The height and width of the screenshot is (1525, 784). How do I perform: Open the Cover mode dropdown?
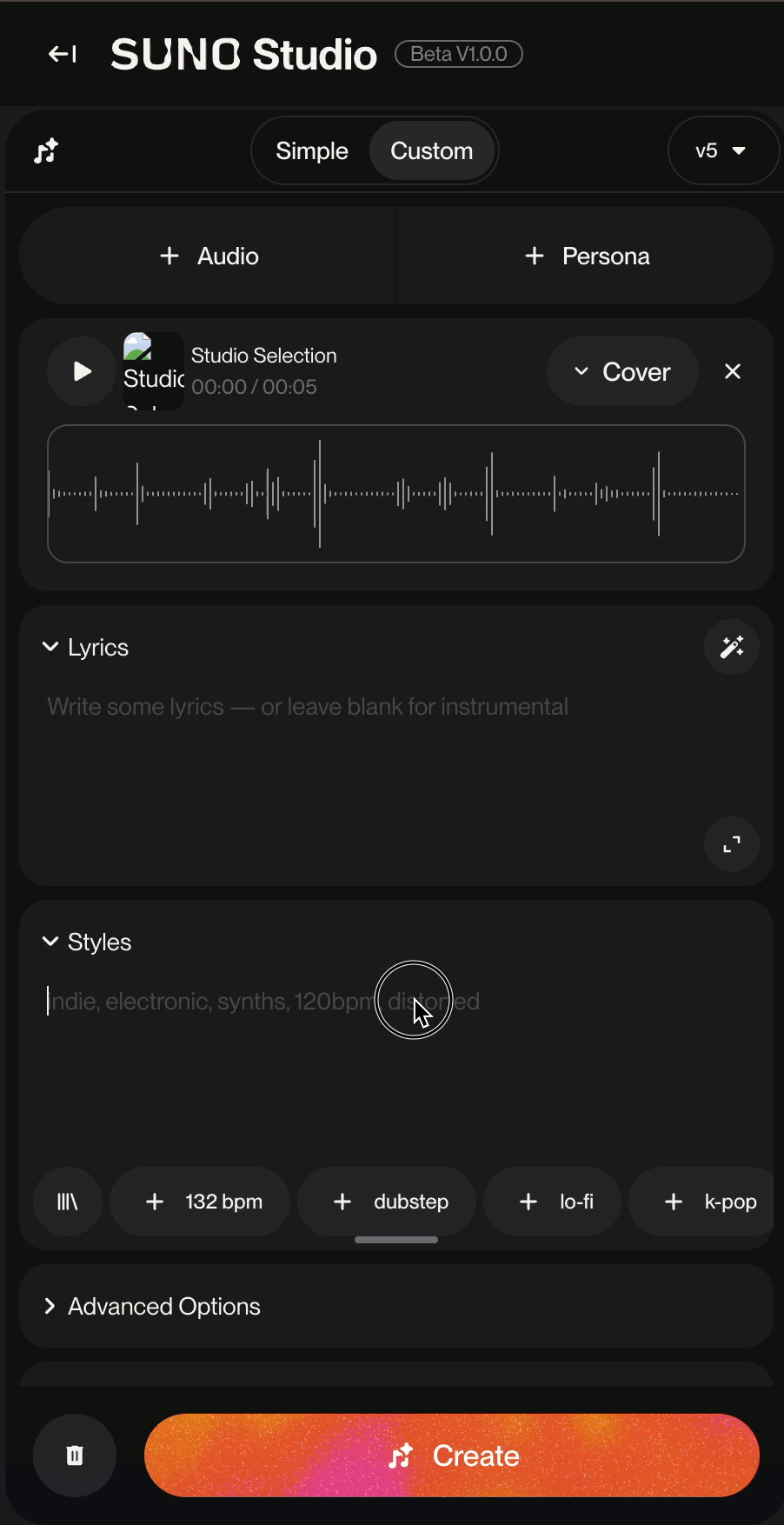click(622, 371)
